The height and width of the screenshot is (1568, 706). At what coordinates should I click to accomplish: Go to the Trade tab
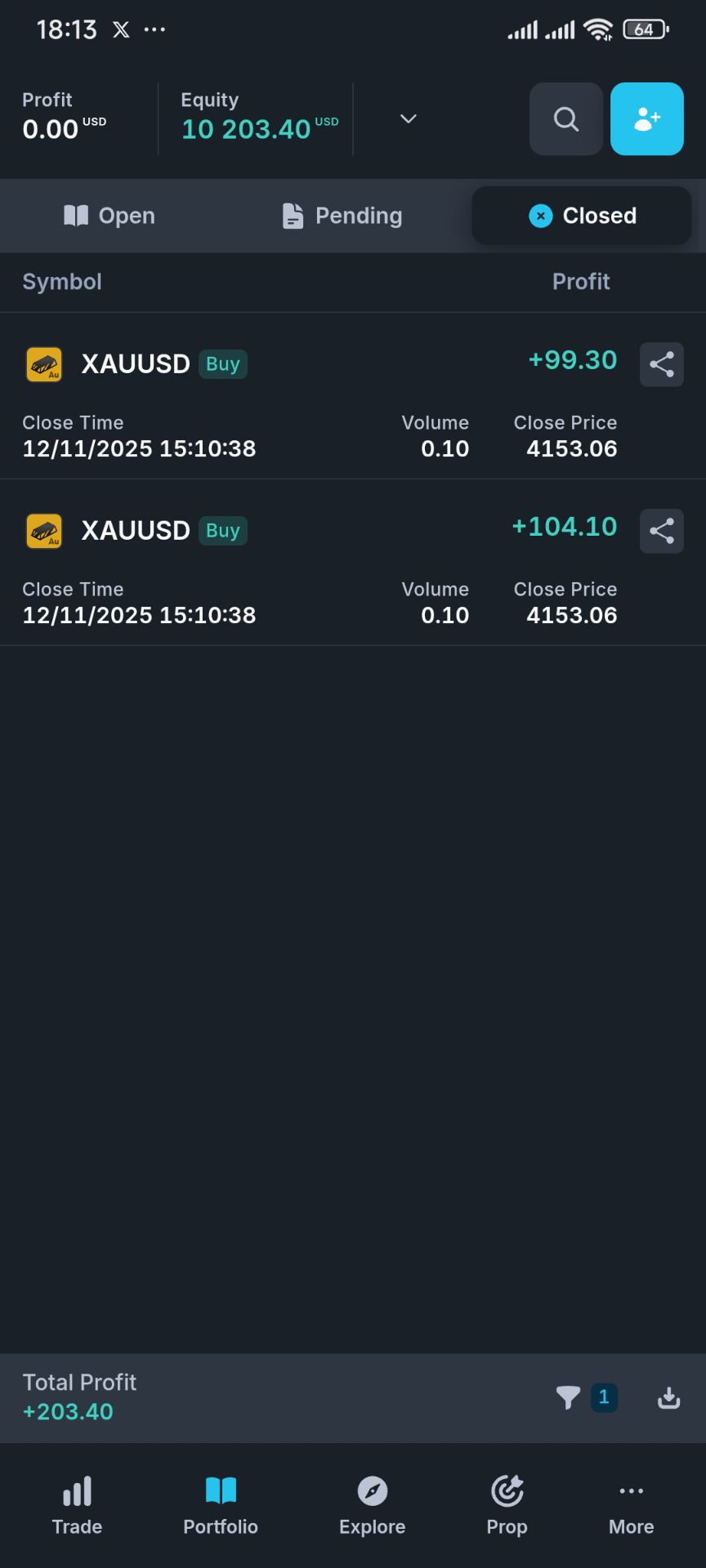77,1506
